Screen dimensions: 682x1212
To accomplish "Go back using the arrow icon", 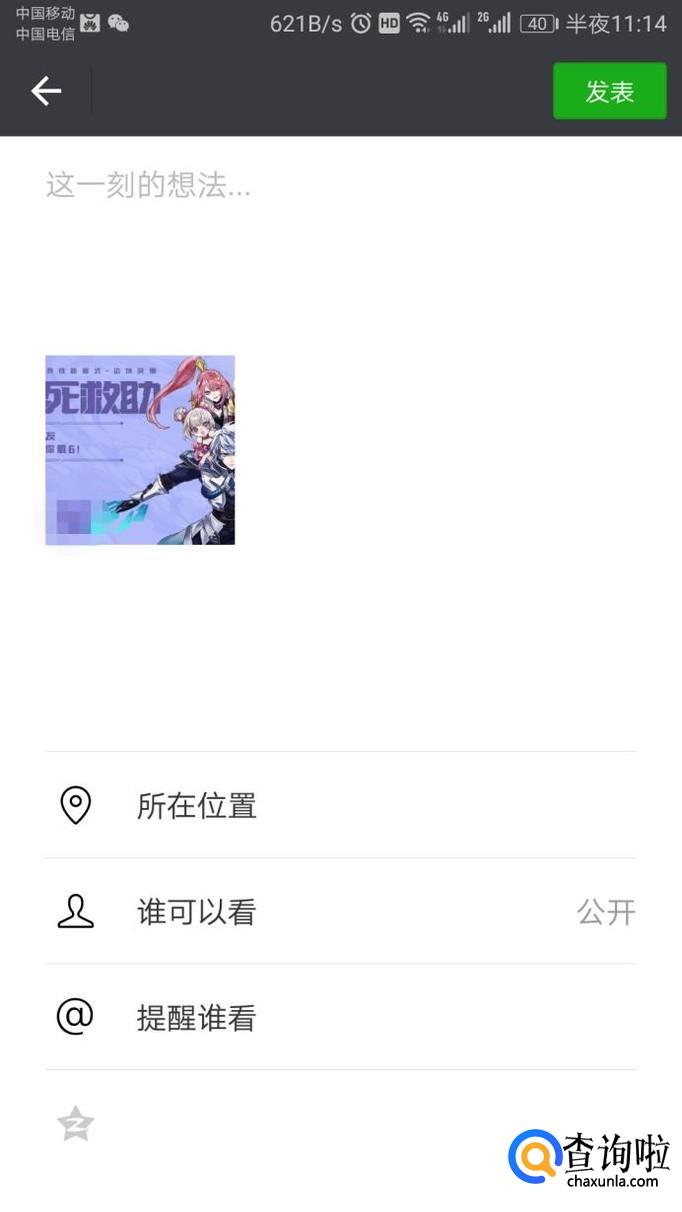I will click(46, 92).
